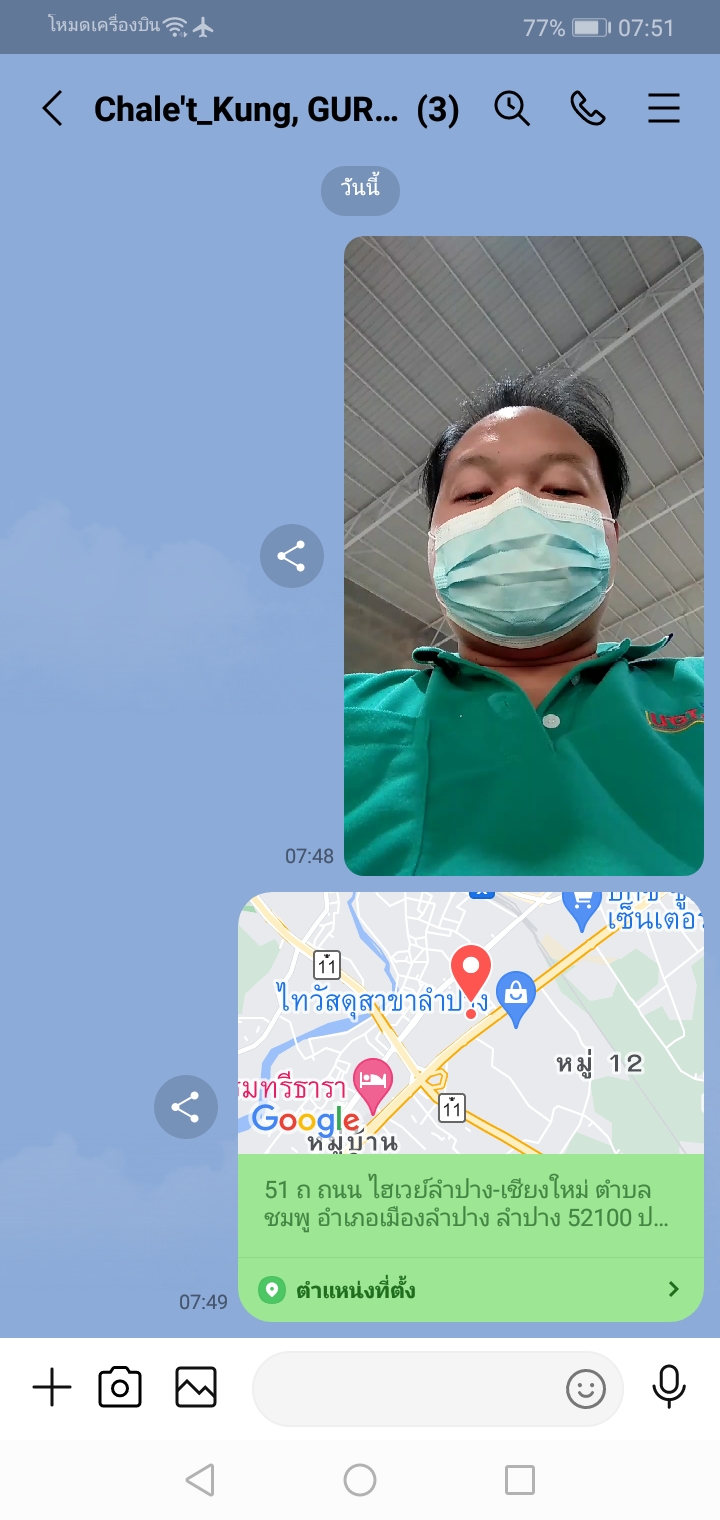Tap the system home button

(x=360, y=1480)
